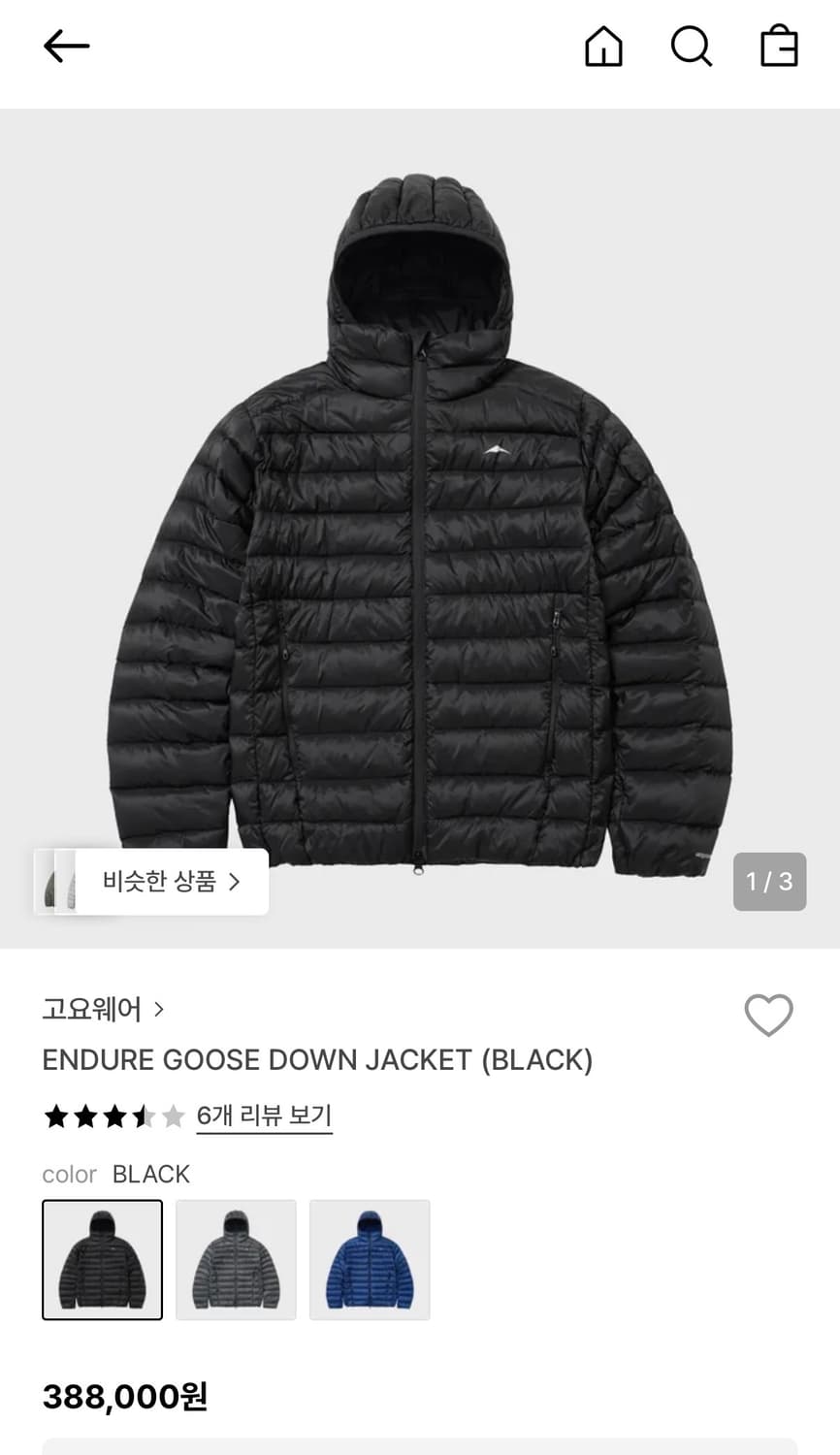This screenshot has height=1455, width=840.
Task: Open search using the magnifier icon
Action: [691, 46]
